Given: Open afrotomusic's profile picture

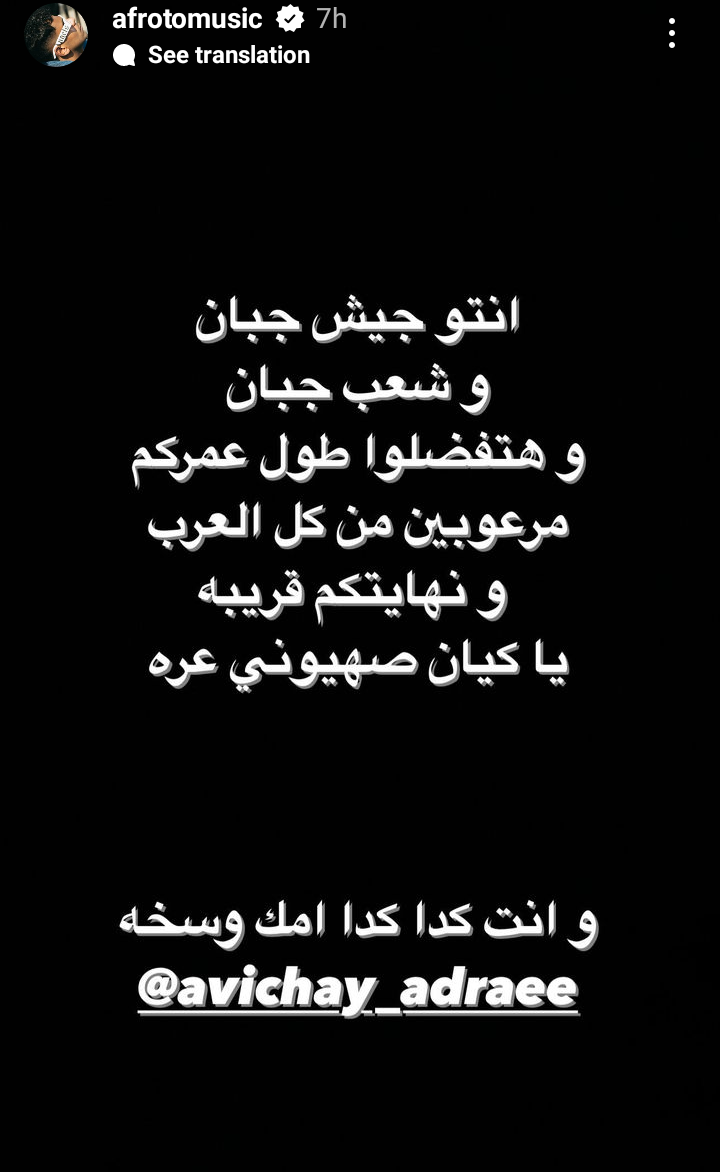Looking at the screenshot, I should pos(56,35).
